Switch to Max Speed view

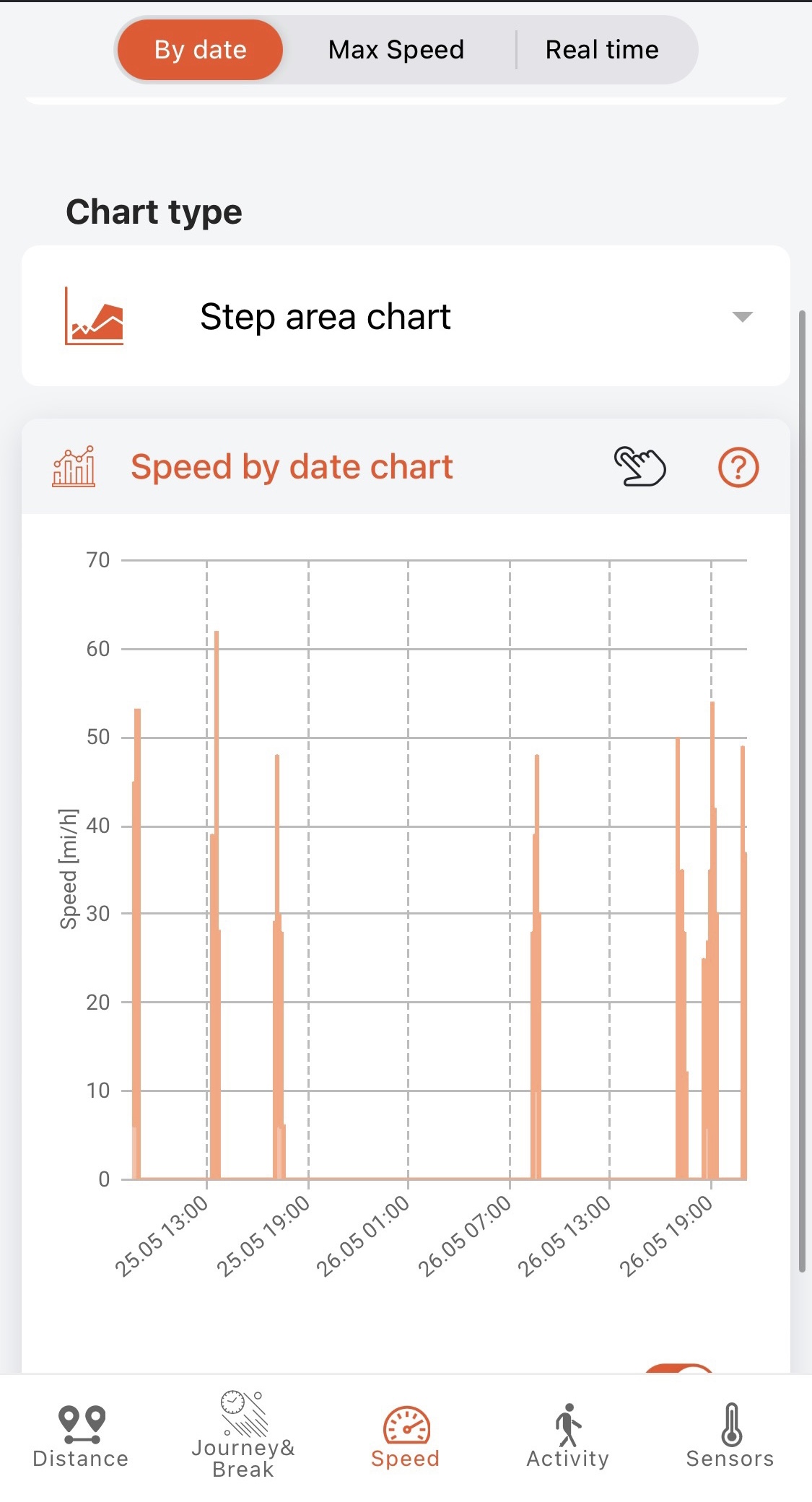[396, 50]
